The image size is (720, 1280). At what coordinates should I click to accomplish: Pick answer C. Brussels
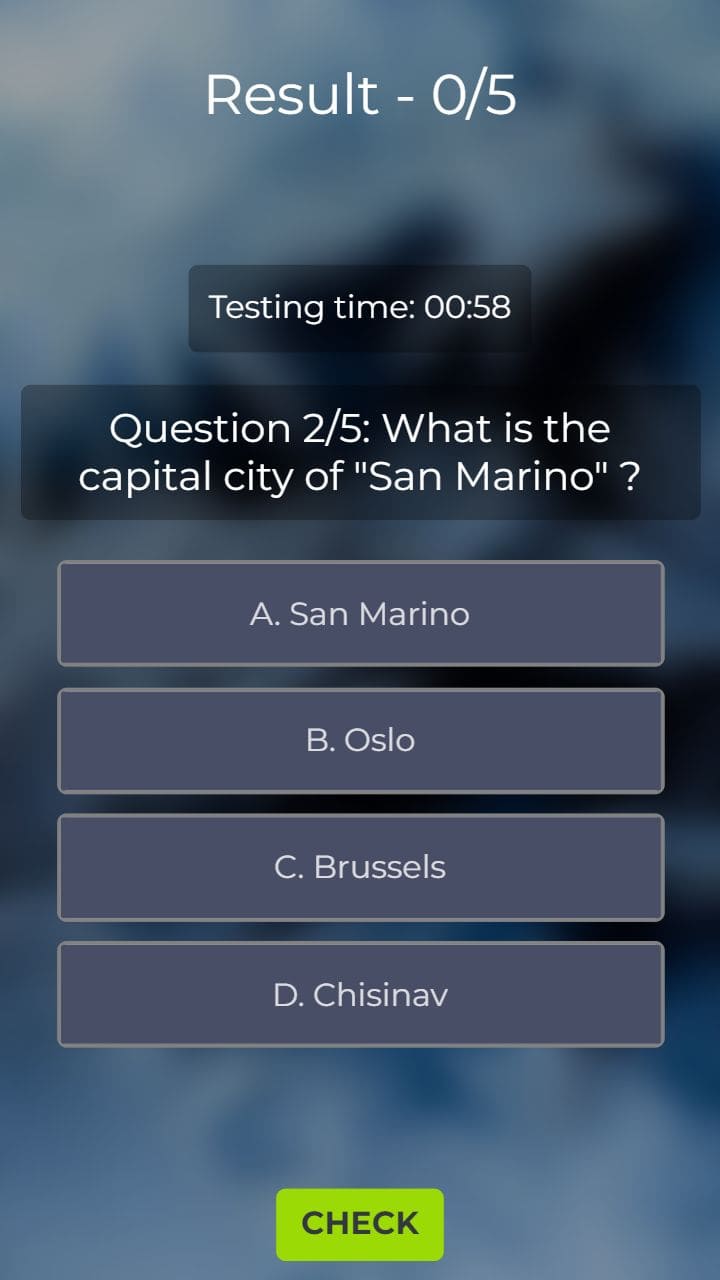(x=360, y=867)
